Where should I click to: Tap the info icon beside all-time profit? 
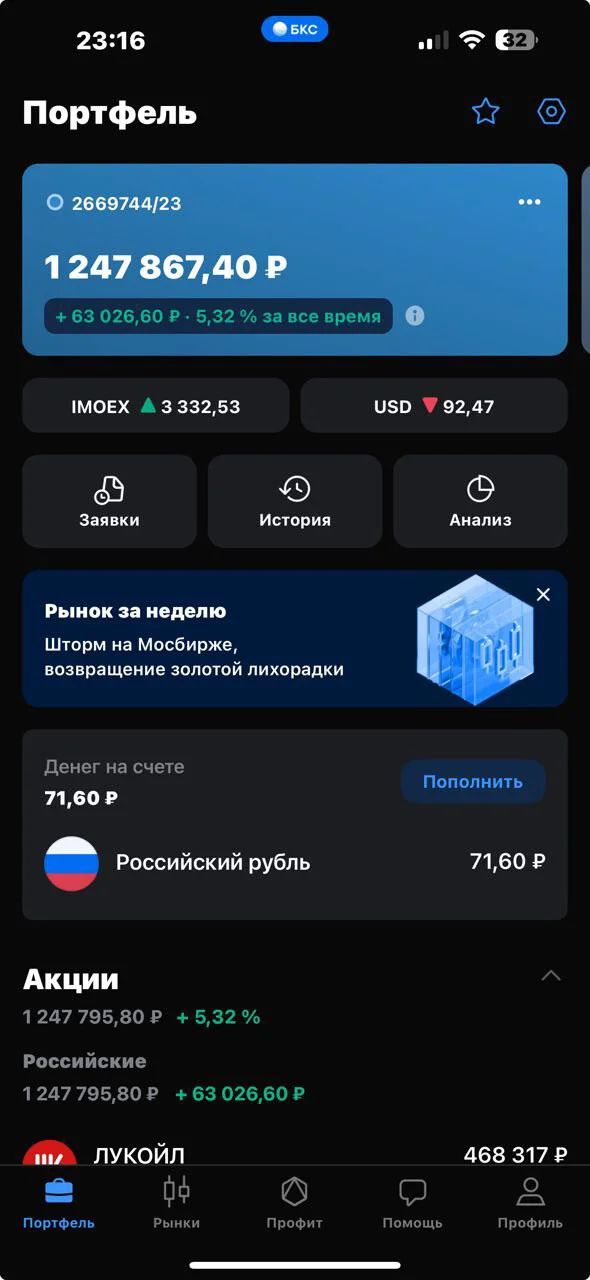(415, 316)
